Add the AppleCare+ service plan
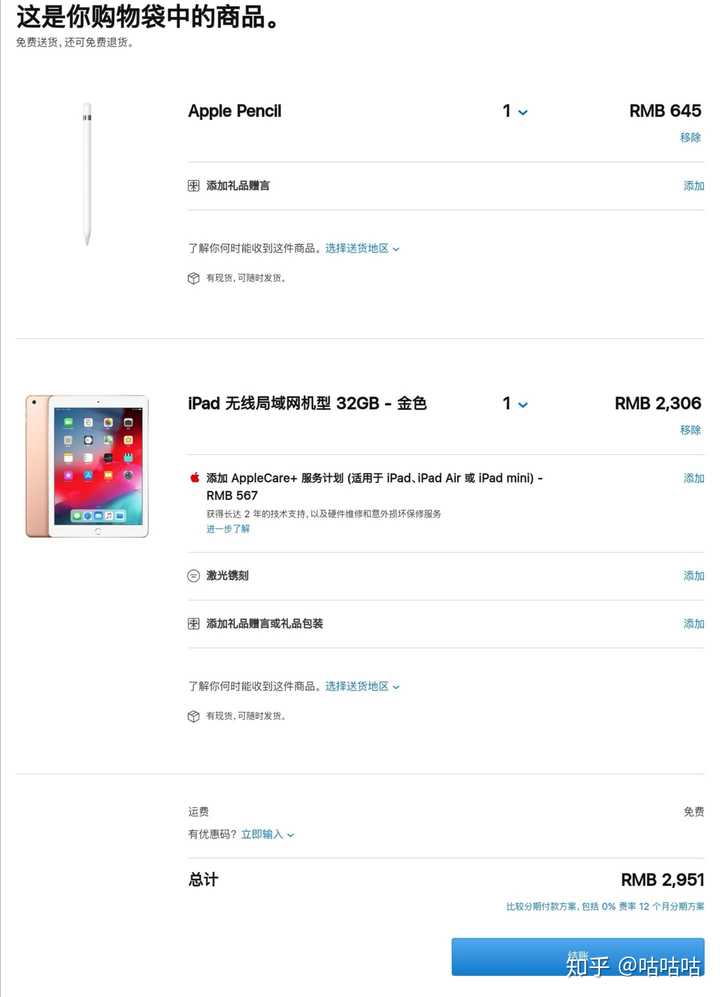The width and height of the screenshot is (720, 997). click(693, 478)
